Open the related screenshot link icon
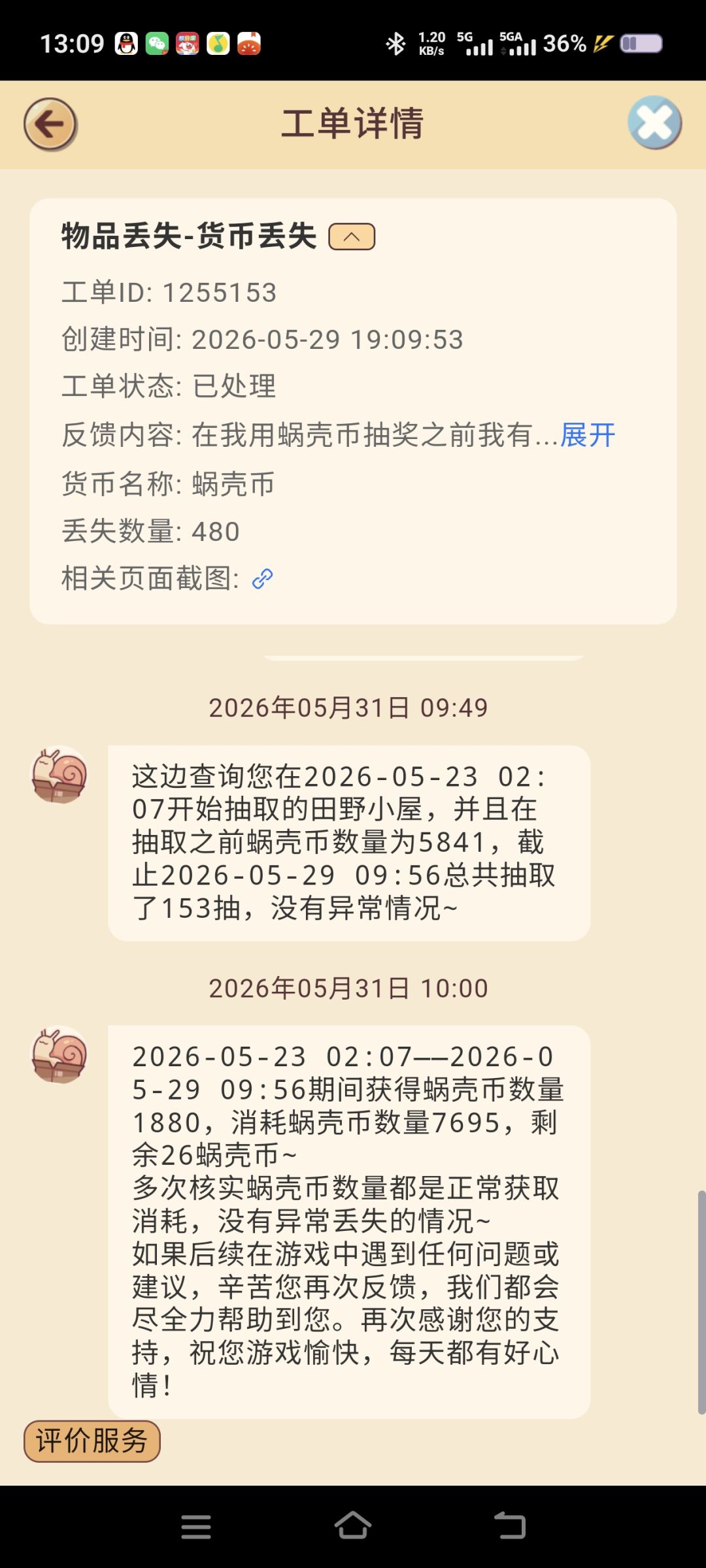This screenshot has width=706, height=1568. [263, 578]
